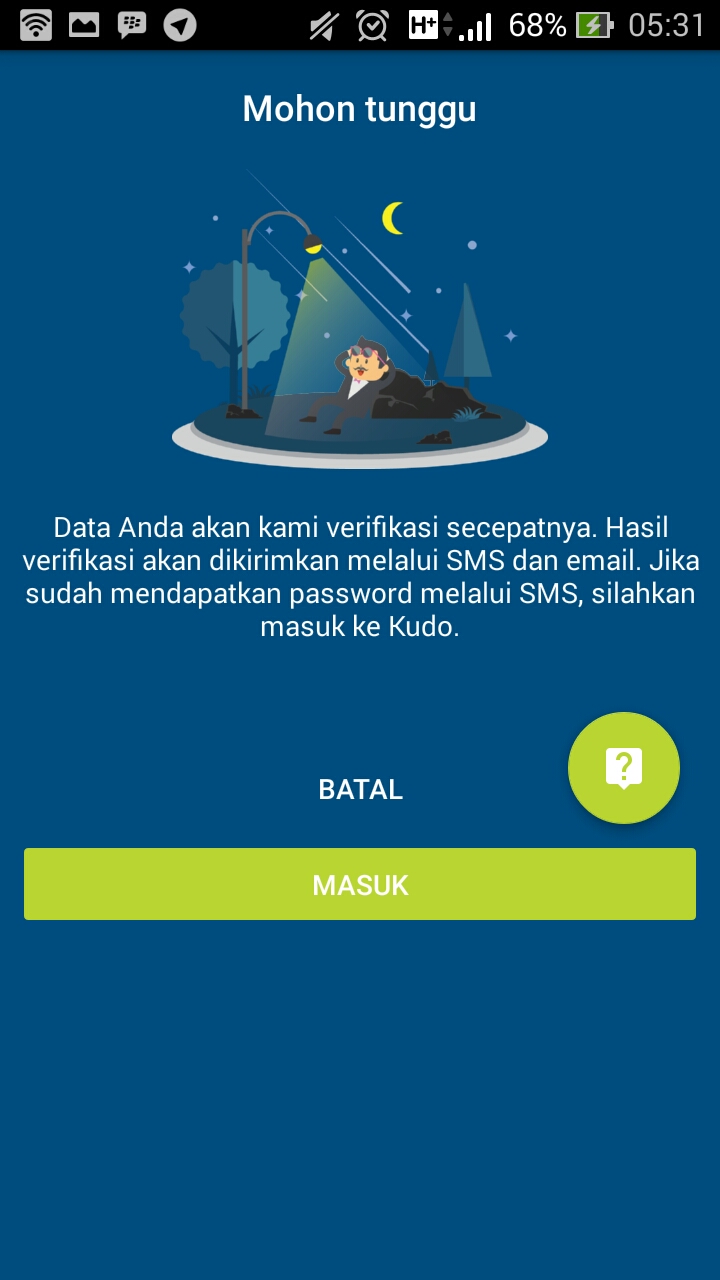Tap the green MASUK button
Image resolution: width=720 pixels, height=1280 pixels.
tap(360, 884)
